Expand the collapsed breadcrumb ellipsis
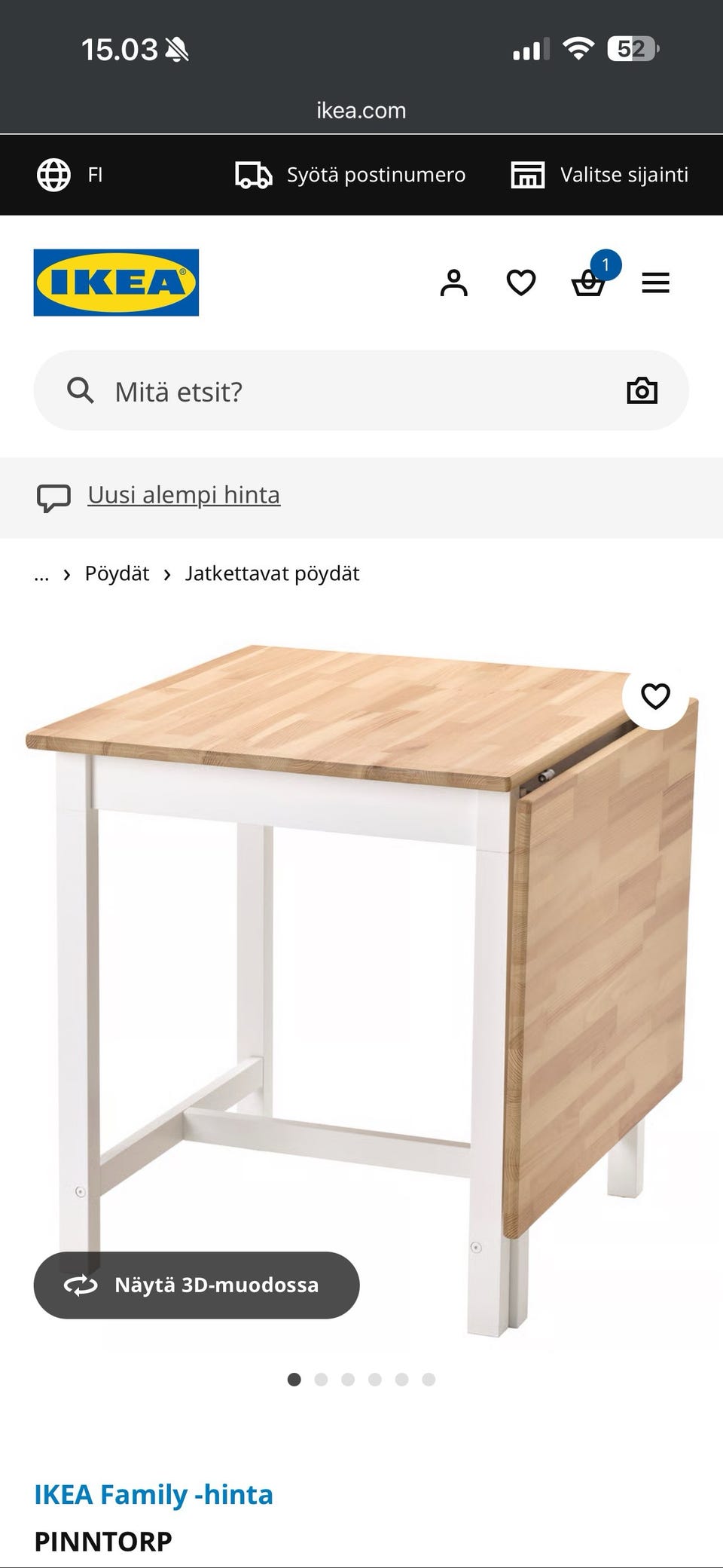The height and width of the screenshot is (1568, 723). click(x=43, y=574)
